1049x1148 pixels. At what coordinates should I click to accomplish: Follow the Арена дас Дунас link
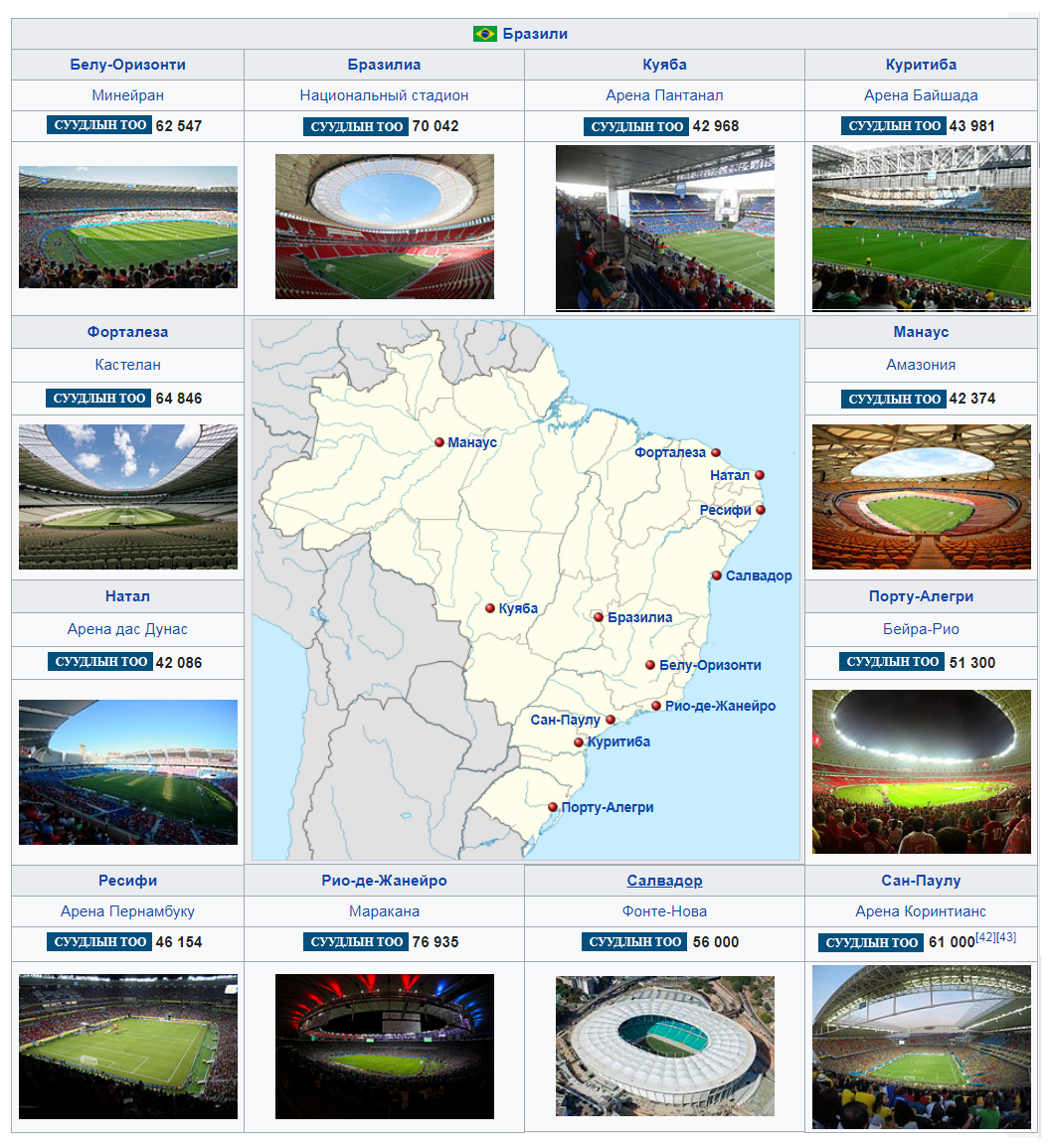tap(127, 629)
